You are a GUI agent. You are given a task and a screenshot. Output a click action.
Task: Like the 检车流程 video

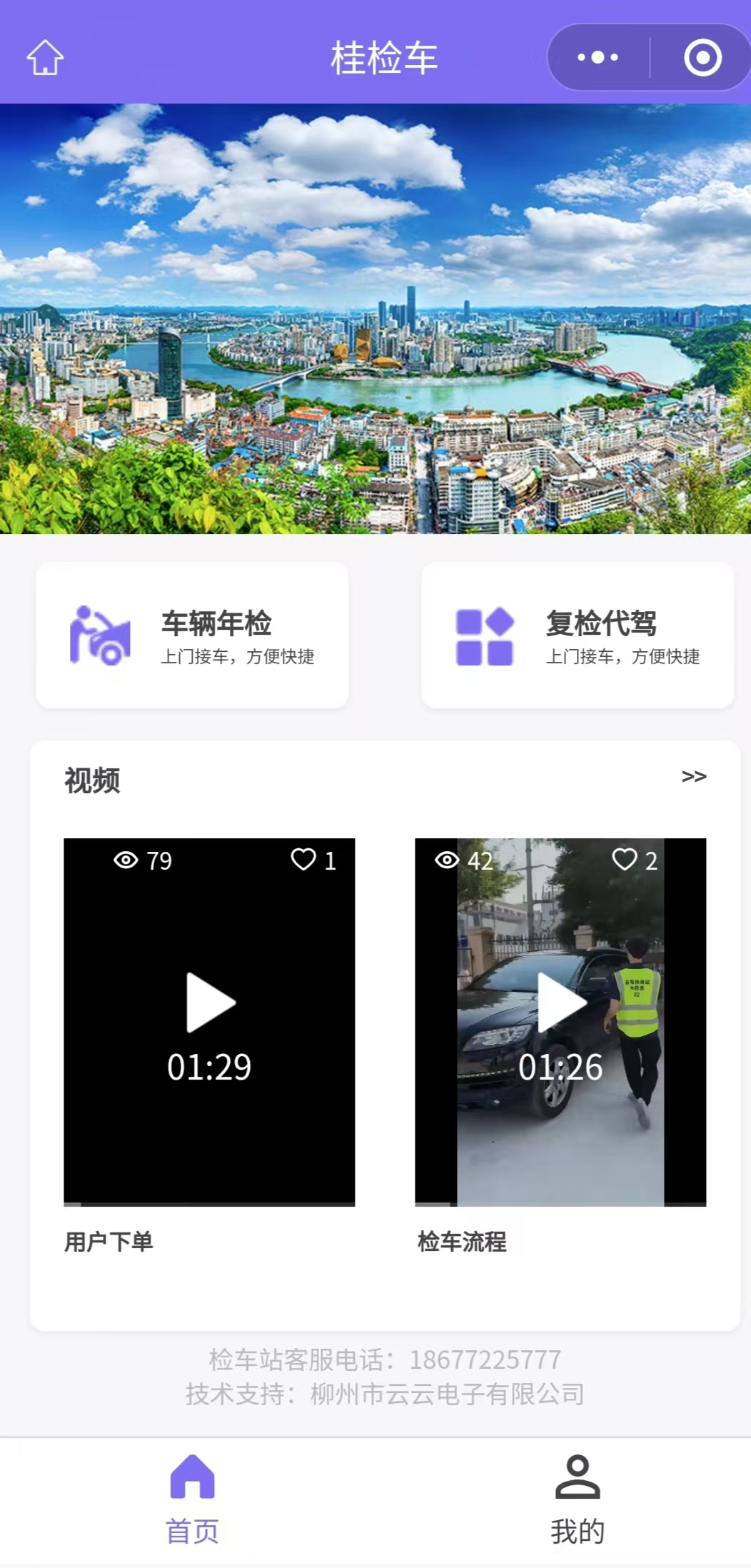tap(625, 860)
